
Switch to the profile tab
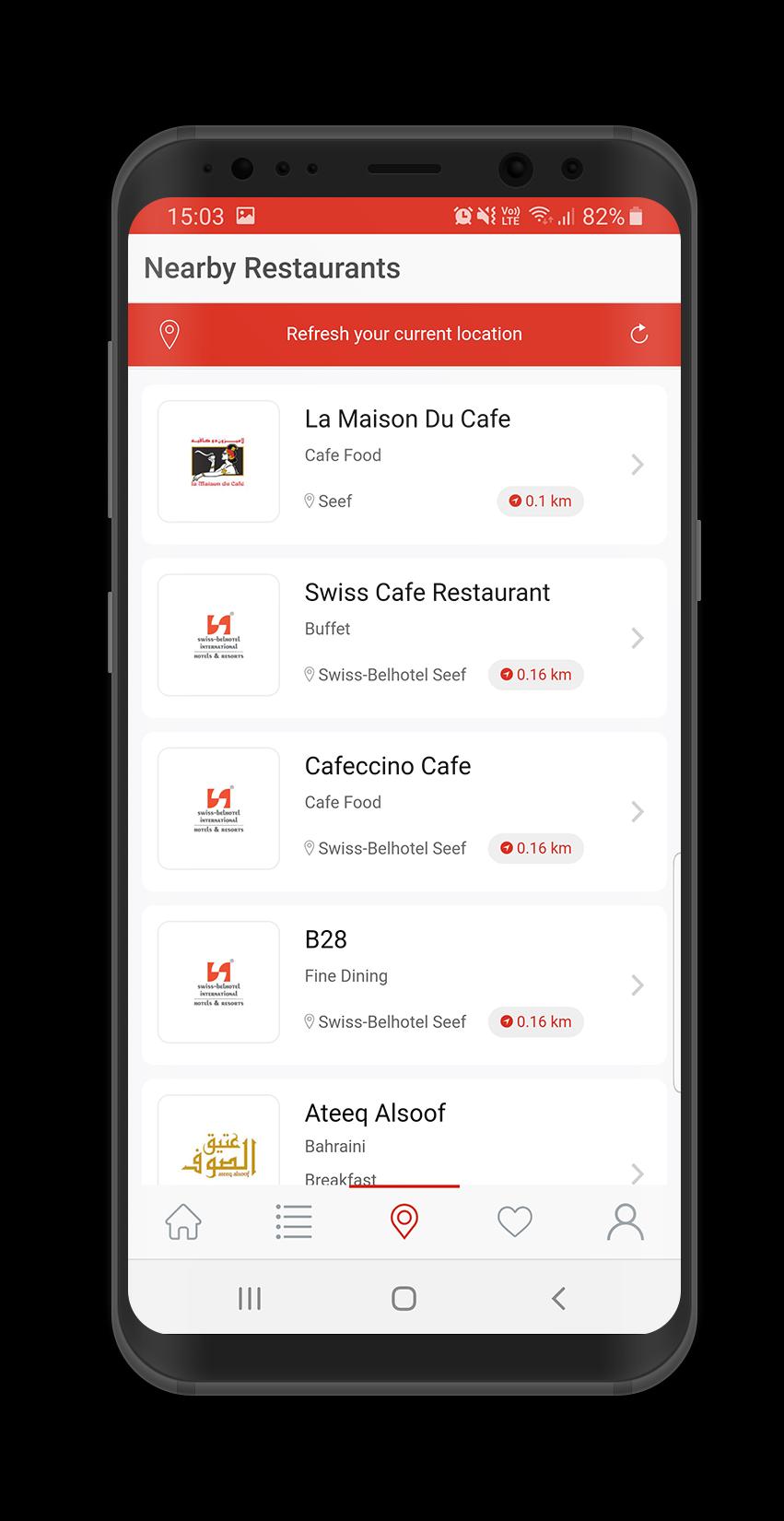coord(625,1221)
